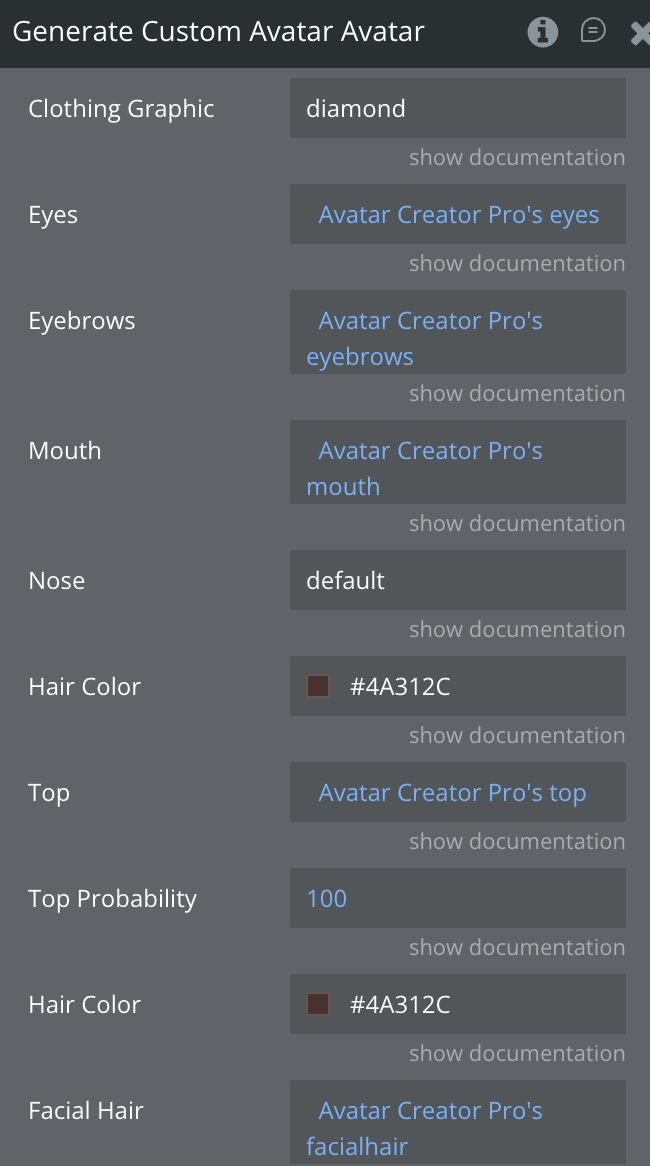Image resolution: width=650 pixels, height=1166 pixels.
Task: Show documentation for the Nose field
Action: pos(516,630)
